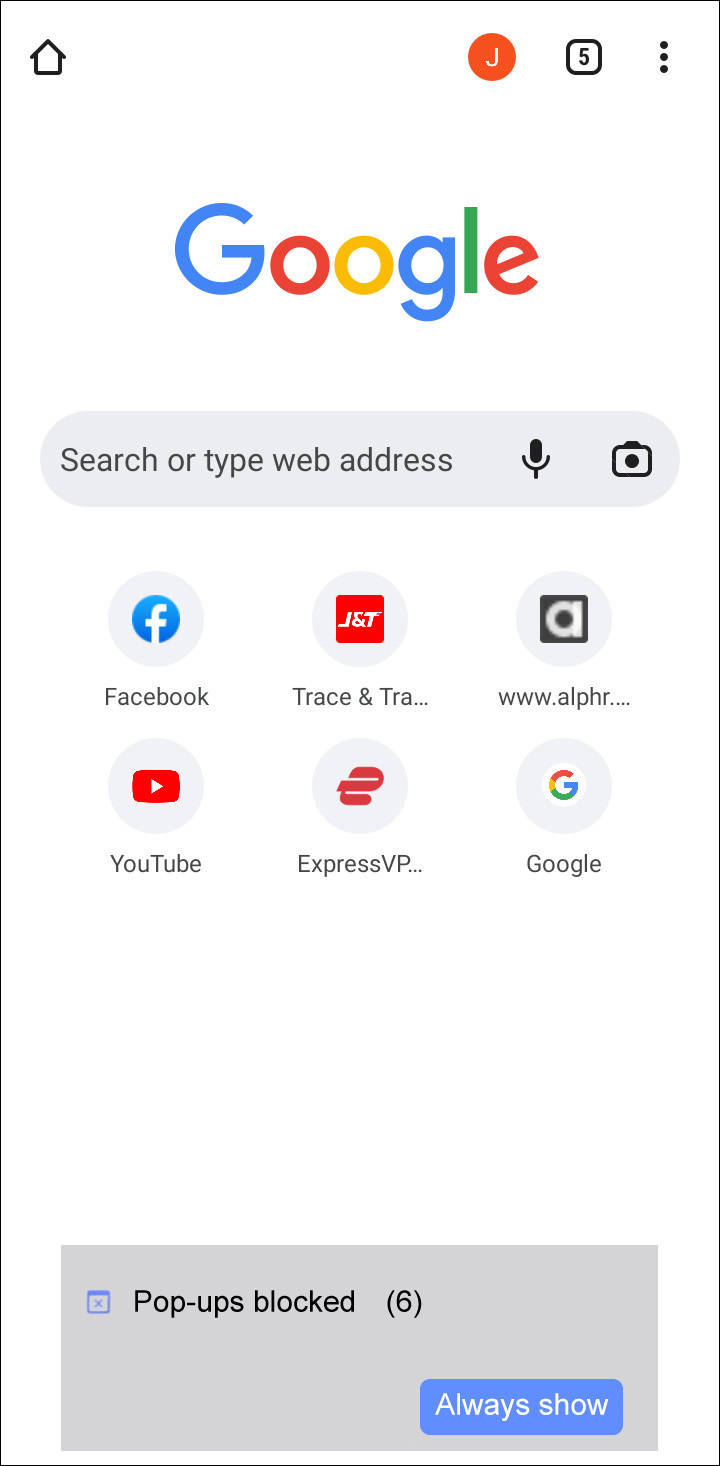Image resolution: width=720 pixels, height=1466 pixels.
Task: Open the three-dot overflow menu
Action: (663, 58)
